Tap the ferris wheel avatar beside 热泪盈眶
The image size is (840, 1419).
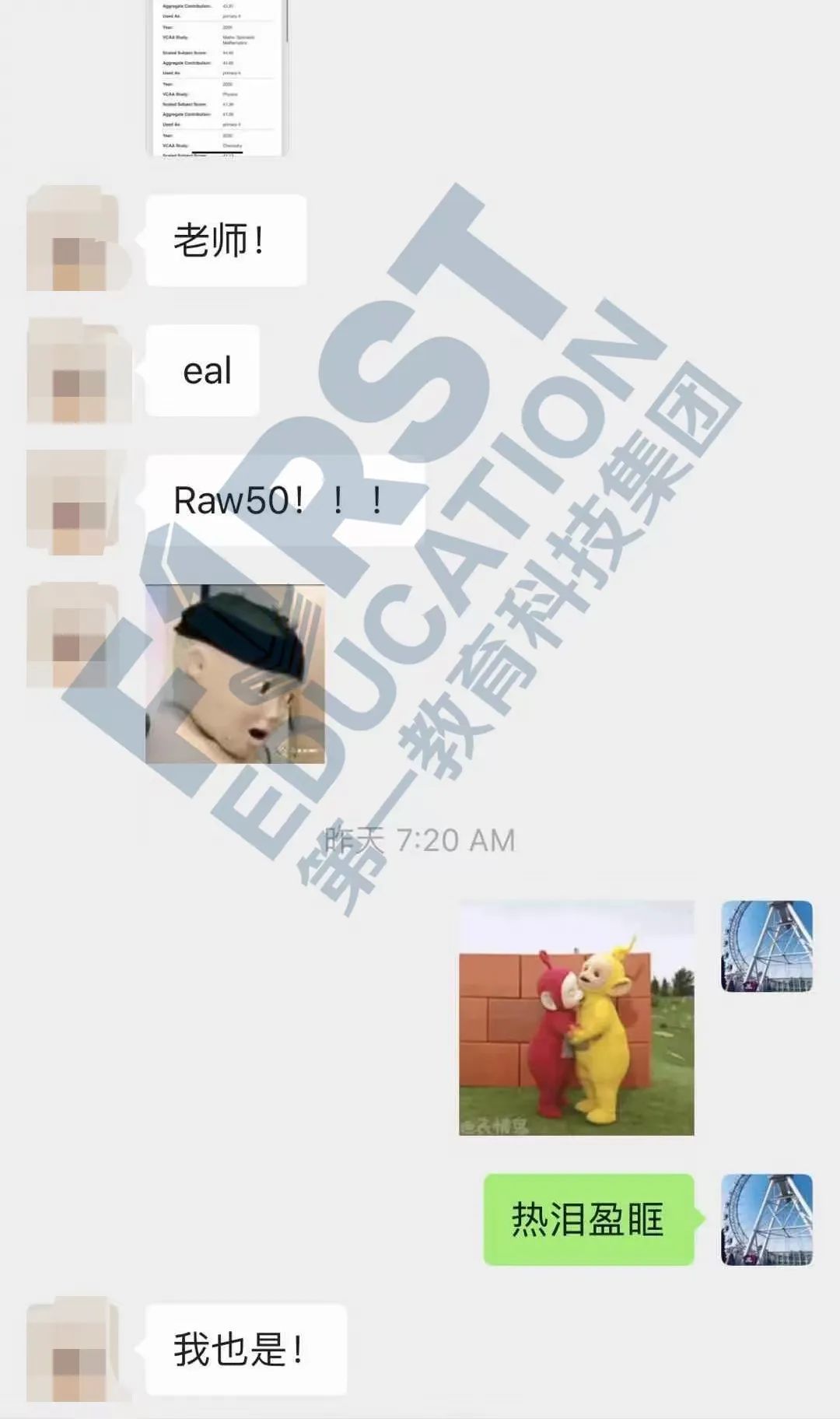[x=767, y=1219]
